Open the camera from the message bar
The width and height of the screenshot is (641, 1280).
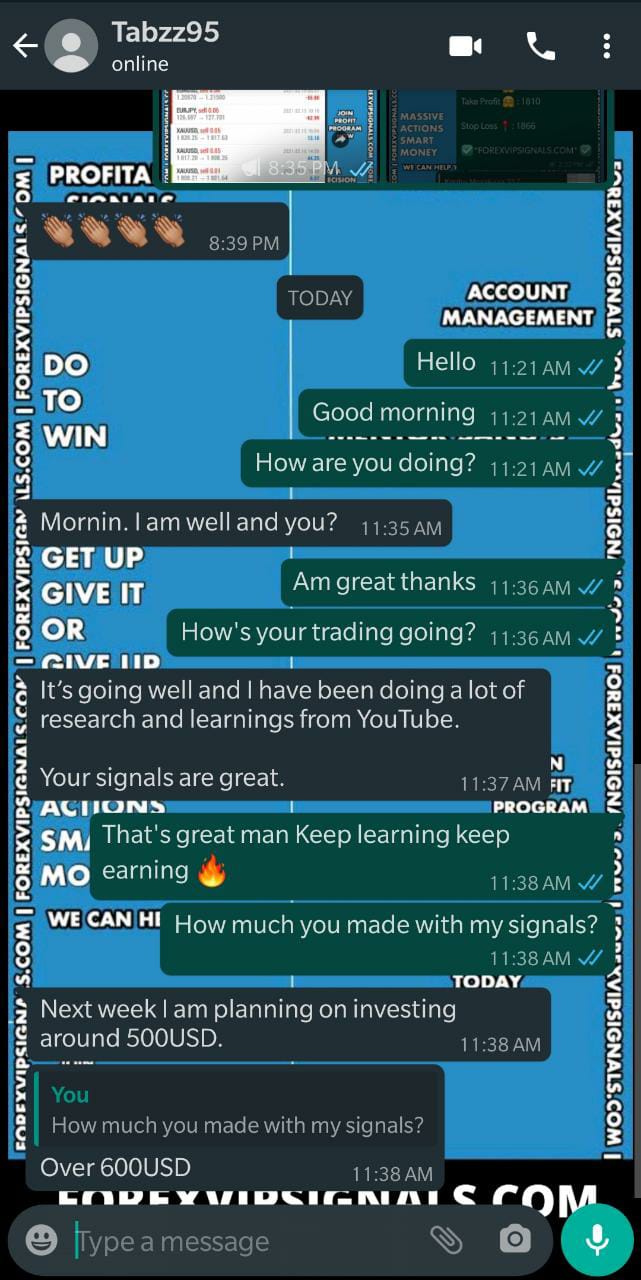[514, 1241]
